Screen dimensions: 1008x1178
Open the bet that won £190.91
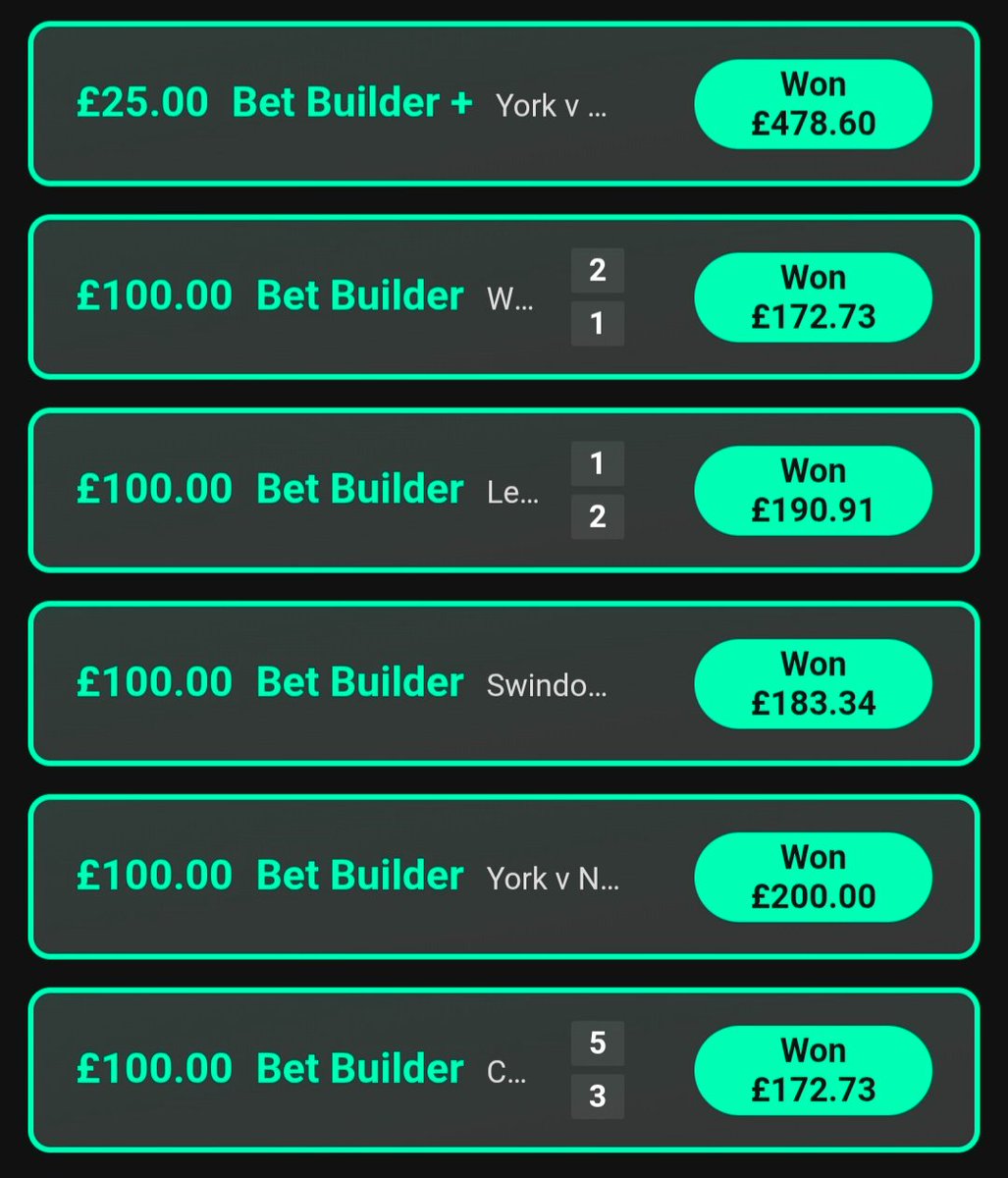[504, 490]
